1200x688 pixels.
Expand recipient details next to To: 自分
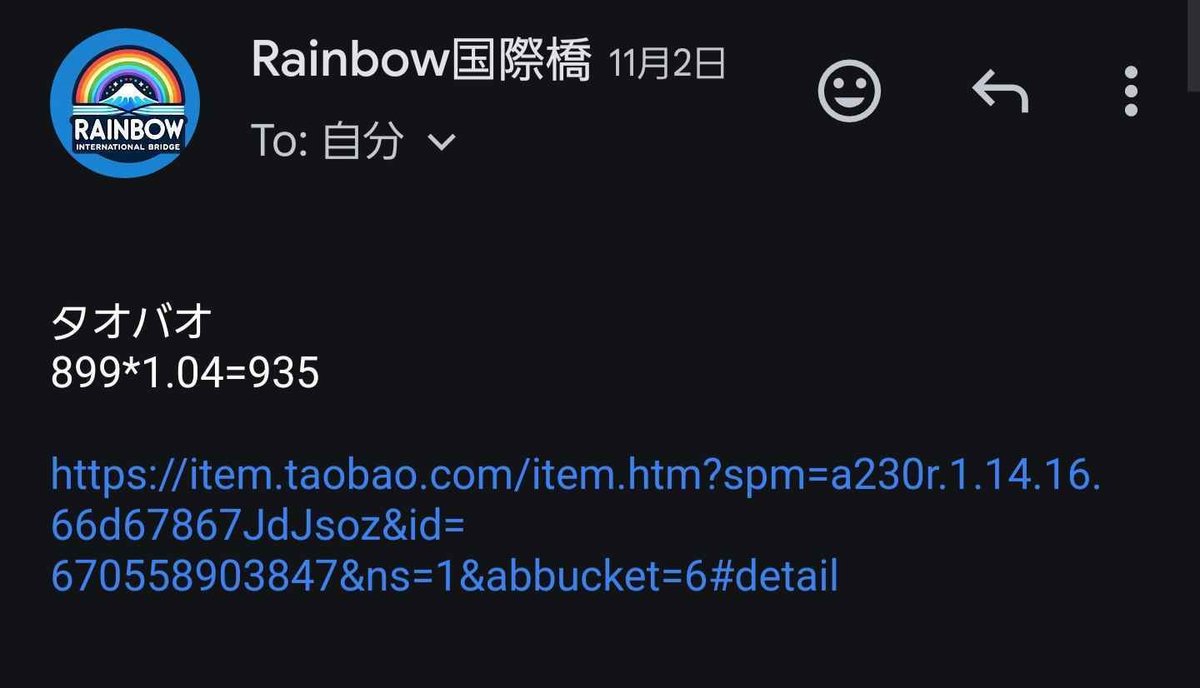coord(441,143)
